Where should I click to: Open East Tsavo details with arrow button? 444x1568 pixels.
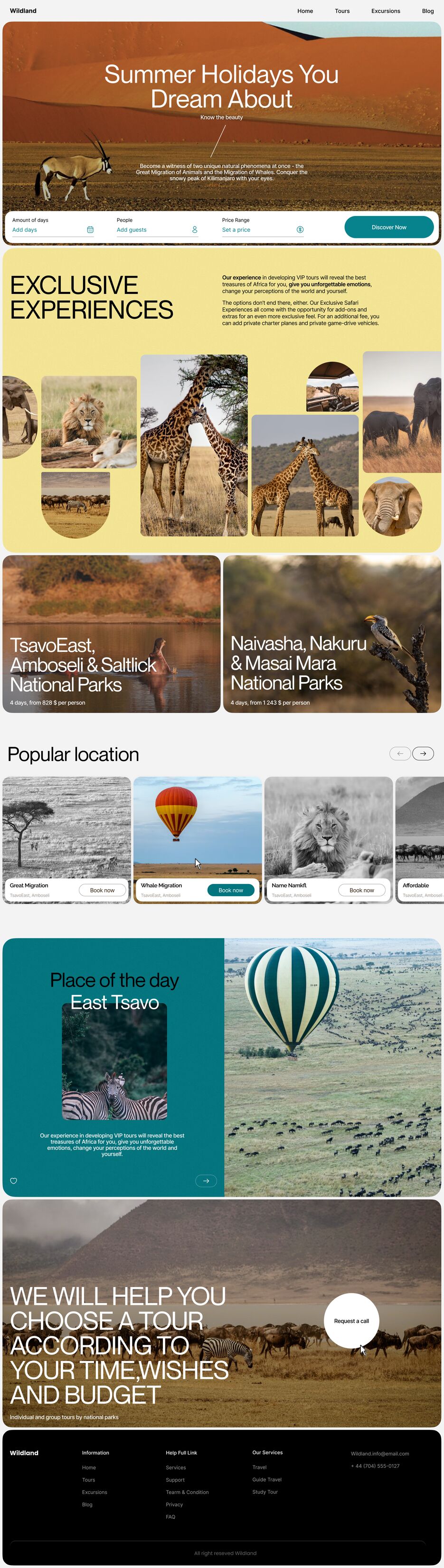[206, 1181]
